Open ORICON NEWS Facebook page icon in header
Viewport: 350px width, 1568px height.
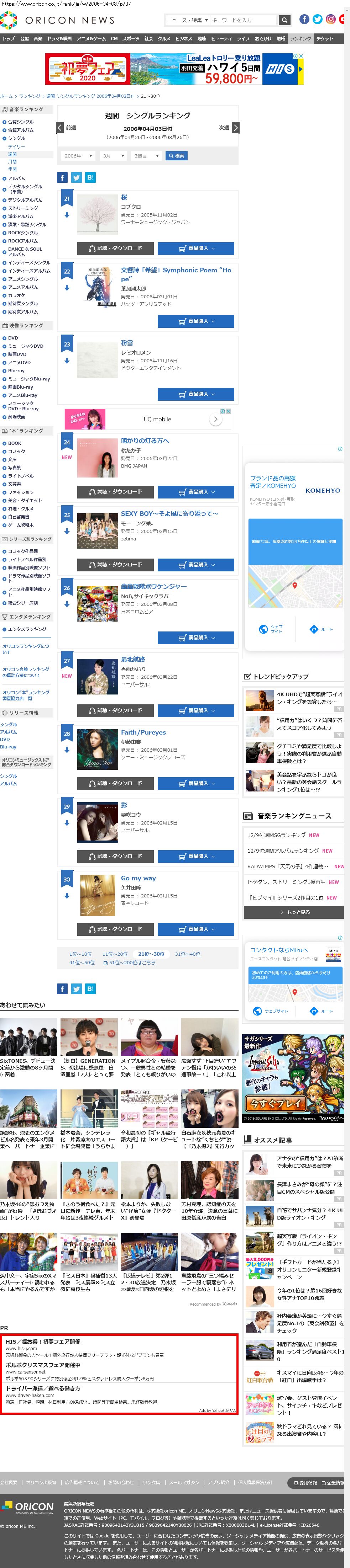coord(304,20)
